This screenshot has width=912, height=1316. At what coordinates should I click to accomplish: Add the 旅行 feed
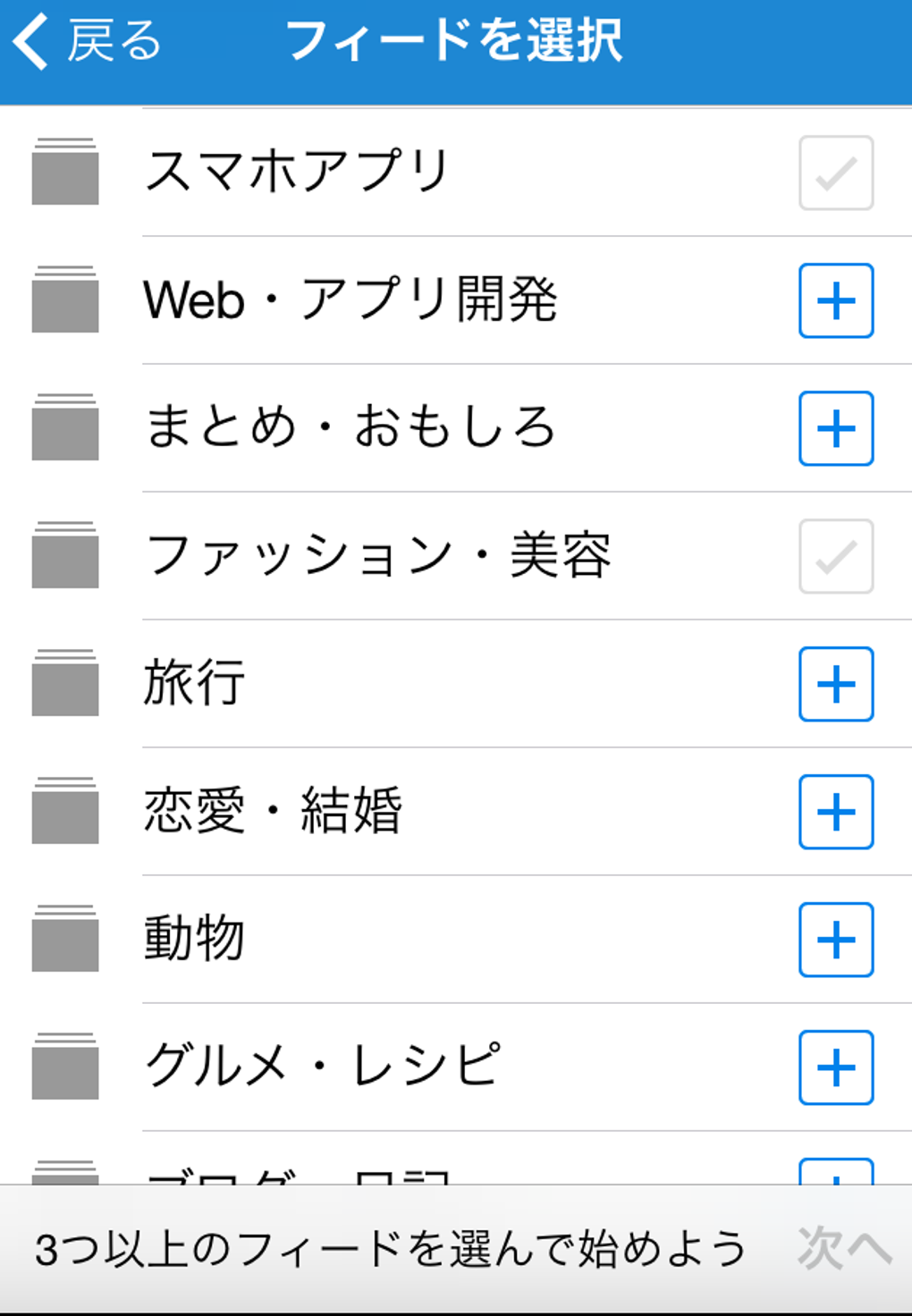click(835, 684)
